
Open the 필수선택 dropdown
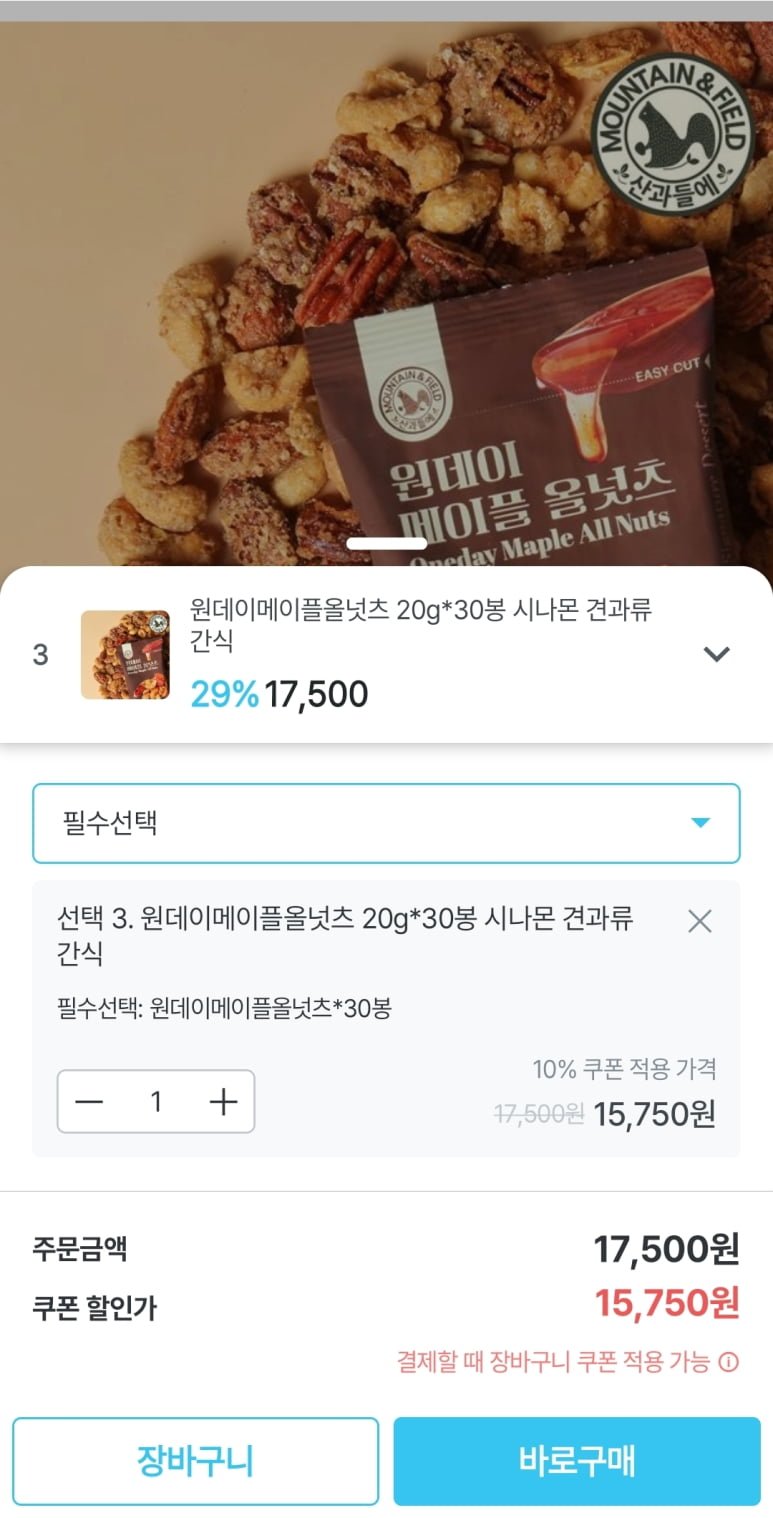[386, 823]
